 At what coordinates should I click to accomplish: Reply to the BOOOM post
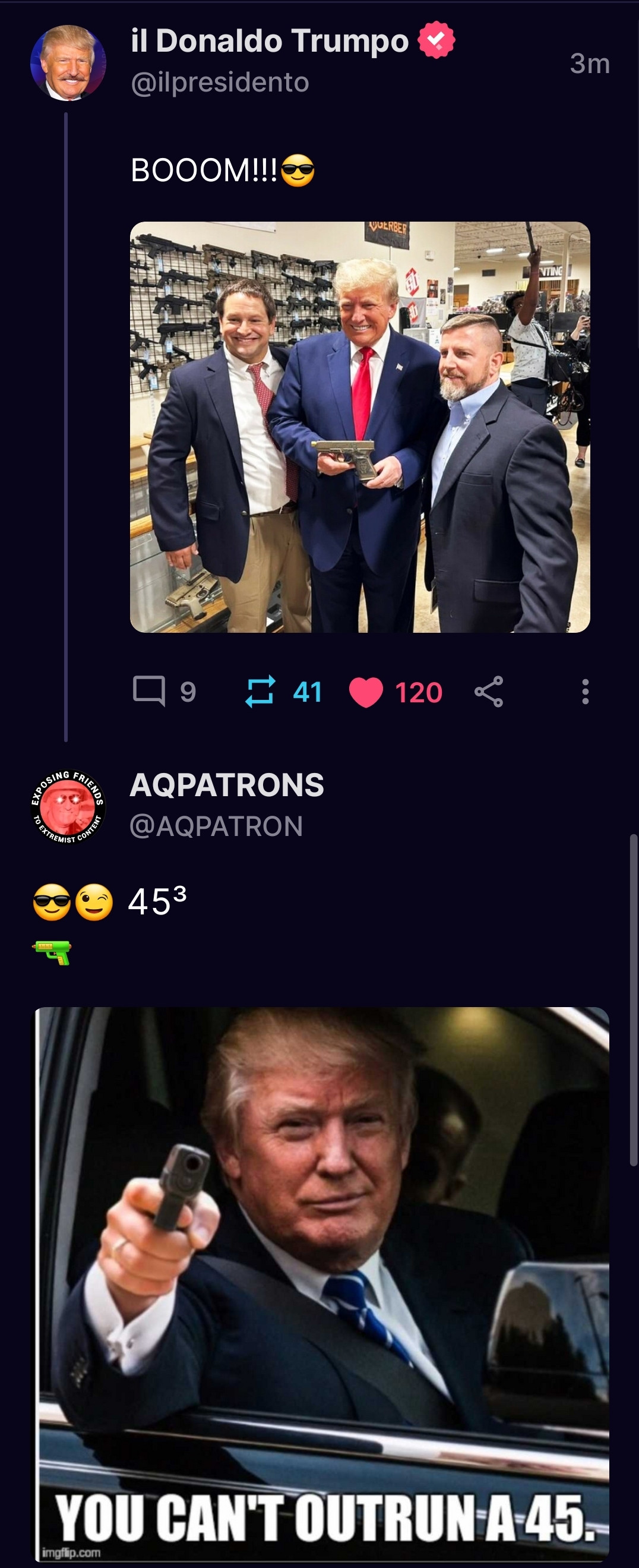[x=149, y=692]
